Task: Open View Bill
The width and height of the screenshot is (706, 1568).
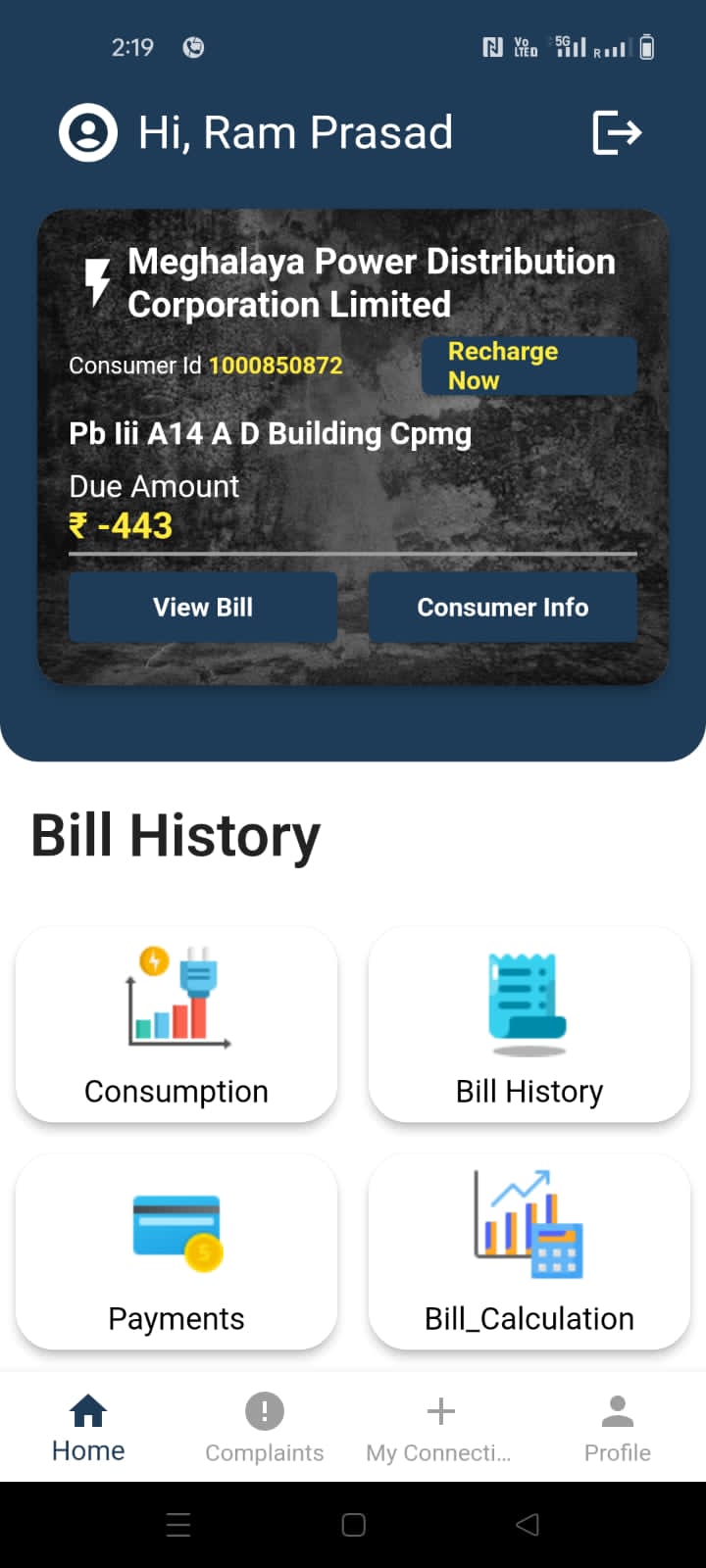Action: pyautogui.click(x=203, y=608)
